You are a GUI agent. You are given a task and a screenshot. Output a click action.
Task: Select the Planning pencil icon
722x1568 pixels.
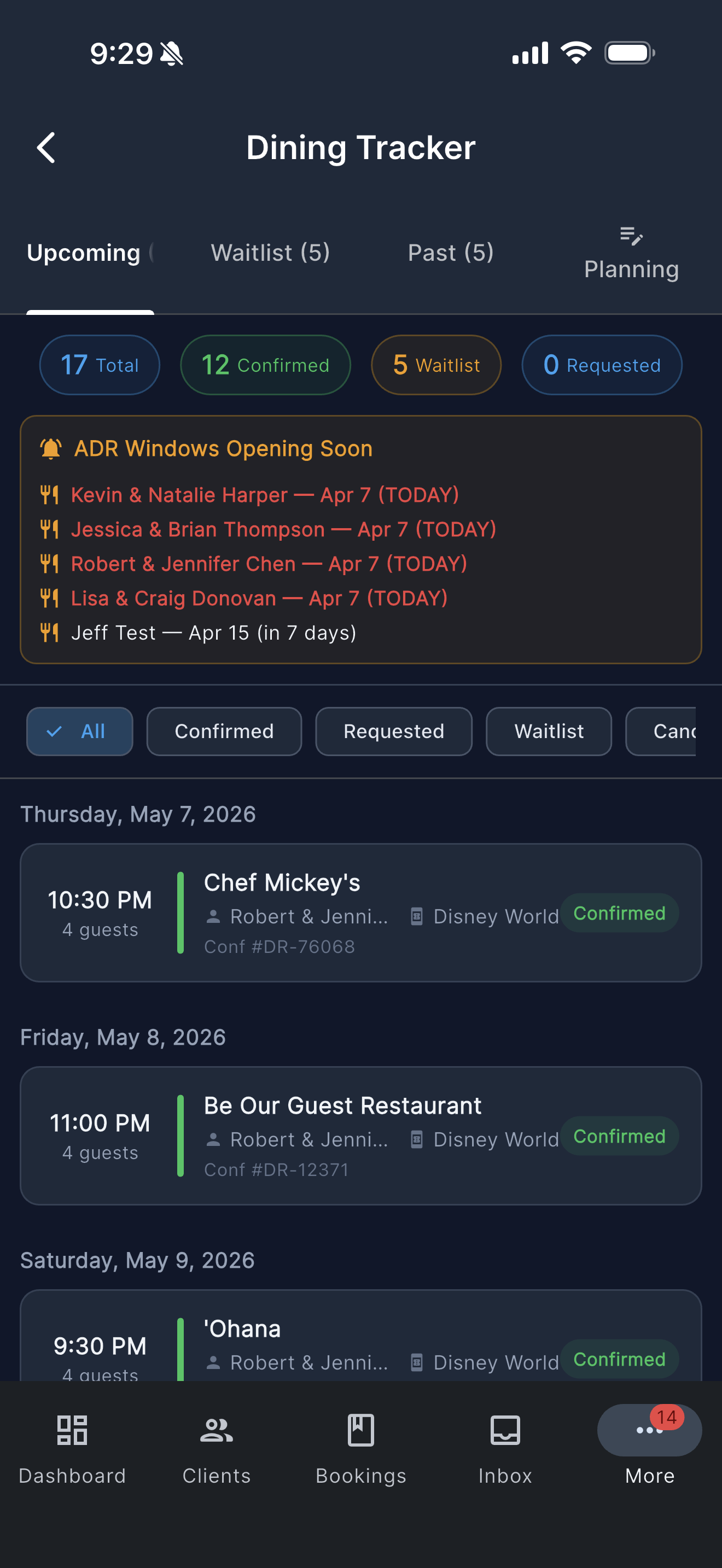(632, 236)
